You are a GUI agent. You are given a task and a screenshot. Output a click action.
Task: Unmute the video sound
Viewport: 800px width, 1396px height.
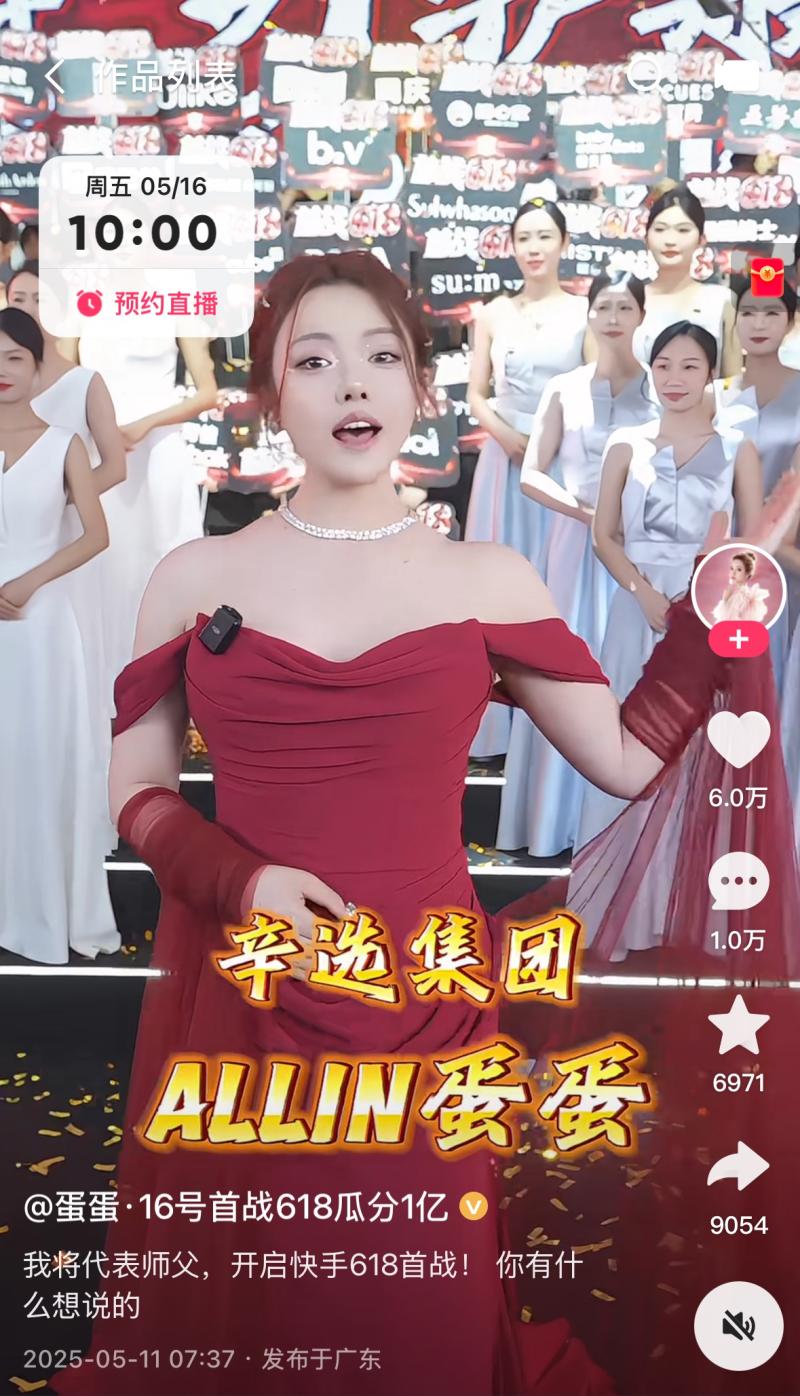coord(738,1326)
